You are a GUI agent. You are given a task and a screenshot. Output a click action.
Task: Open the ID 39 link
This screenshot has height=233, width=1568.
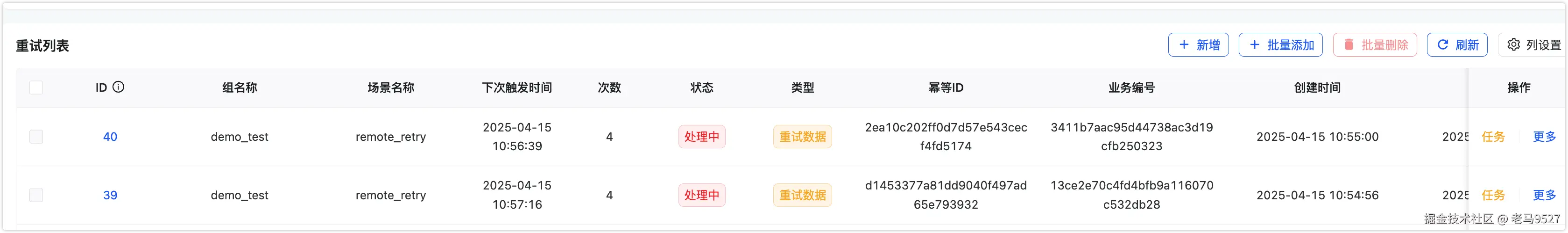point(110,195)
